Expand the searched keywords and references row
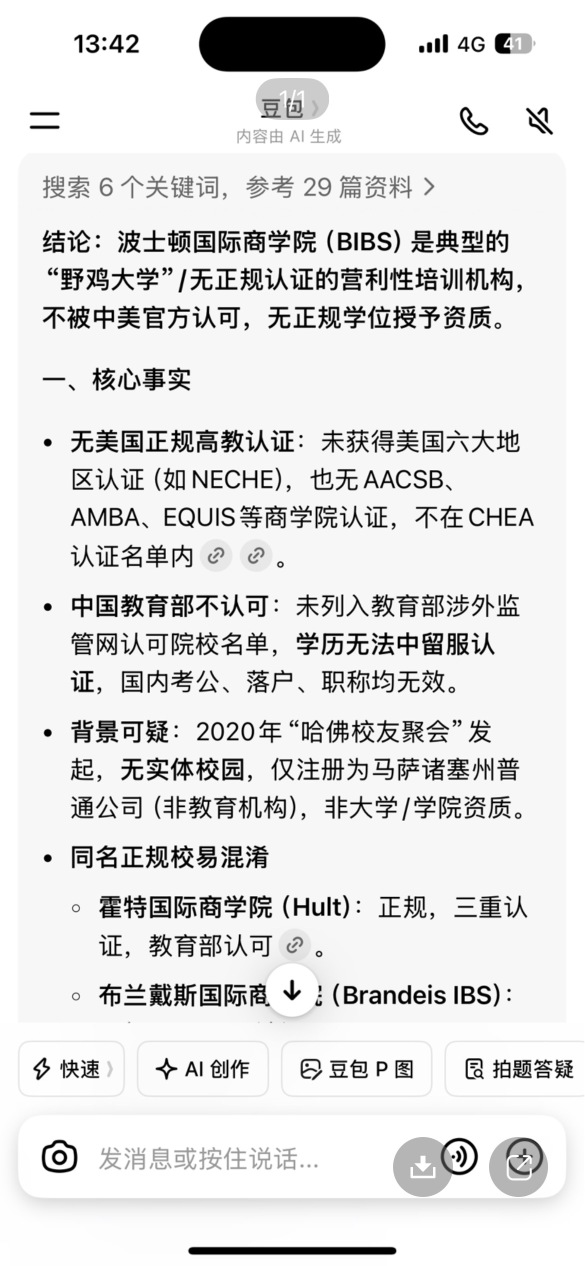 coord(238,186)
